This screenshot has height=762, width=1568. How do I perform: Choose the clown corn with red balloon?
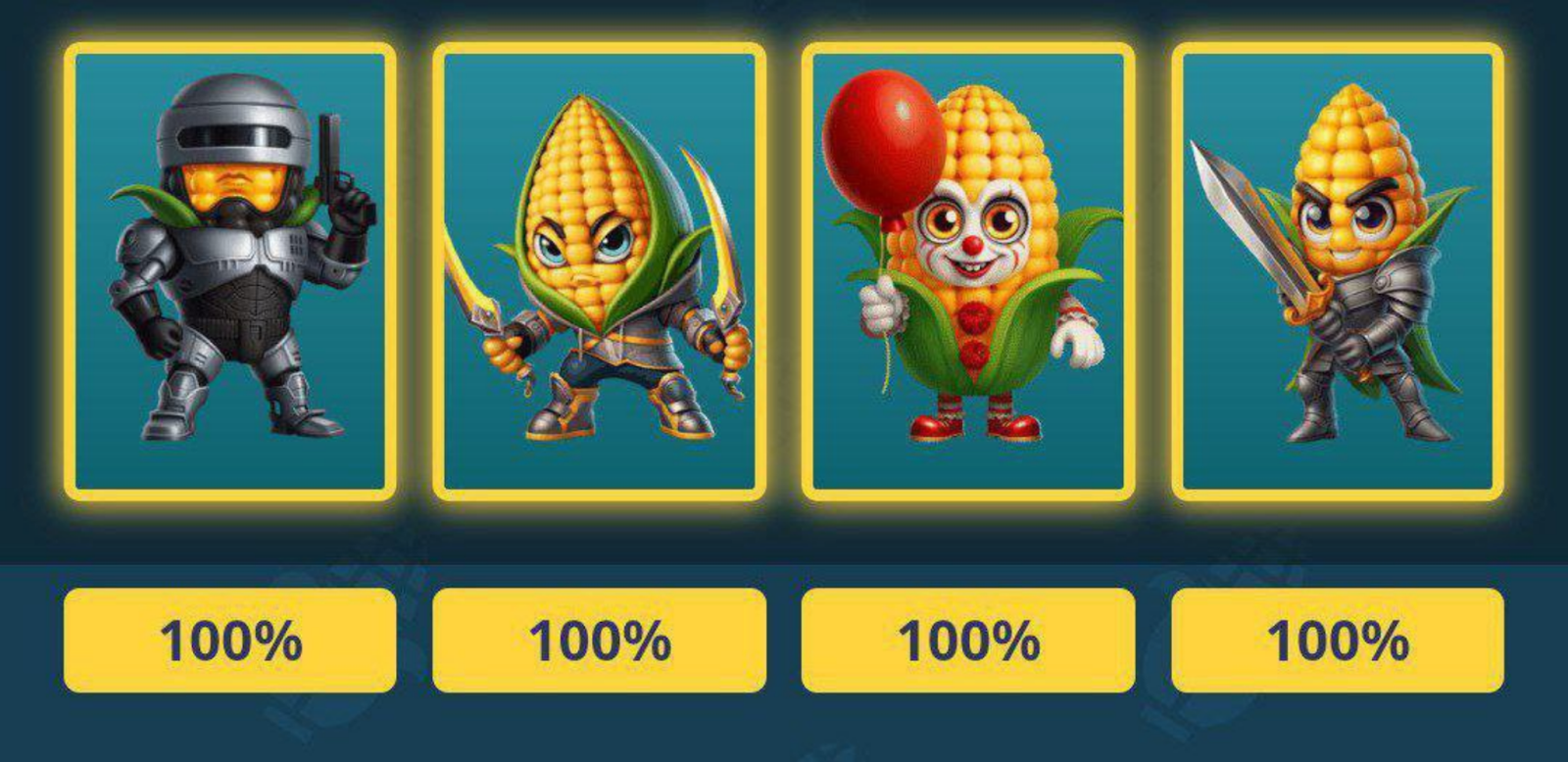coord(968,271)
